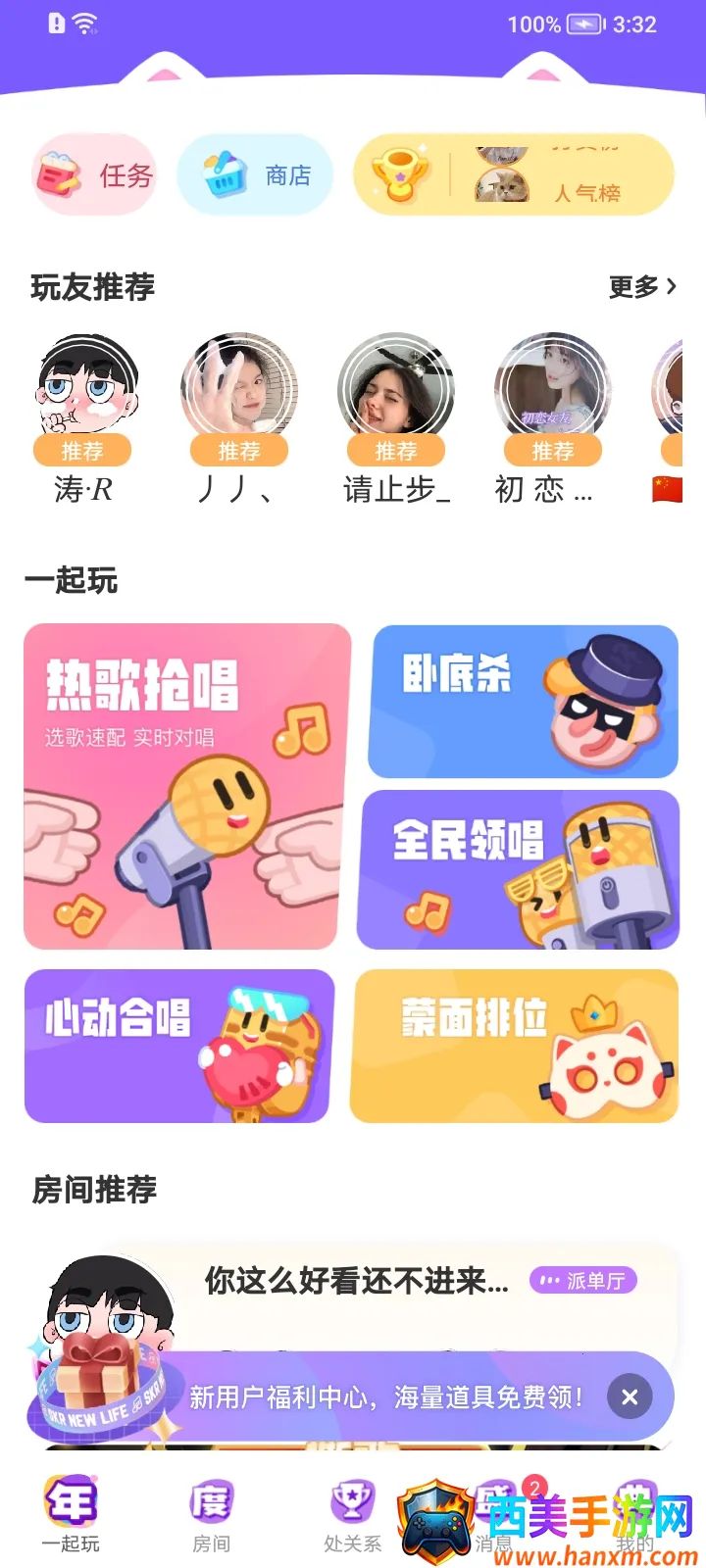Tap 更多 to see more friends
This screenshot has width=706, height=1568.
point(642,286)
